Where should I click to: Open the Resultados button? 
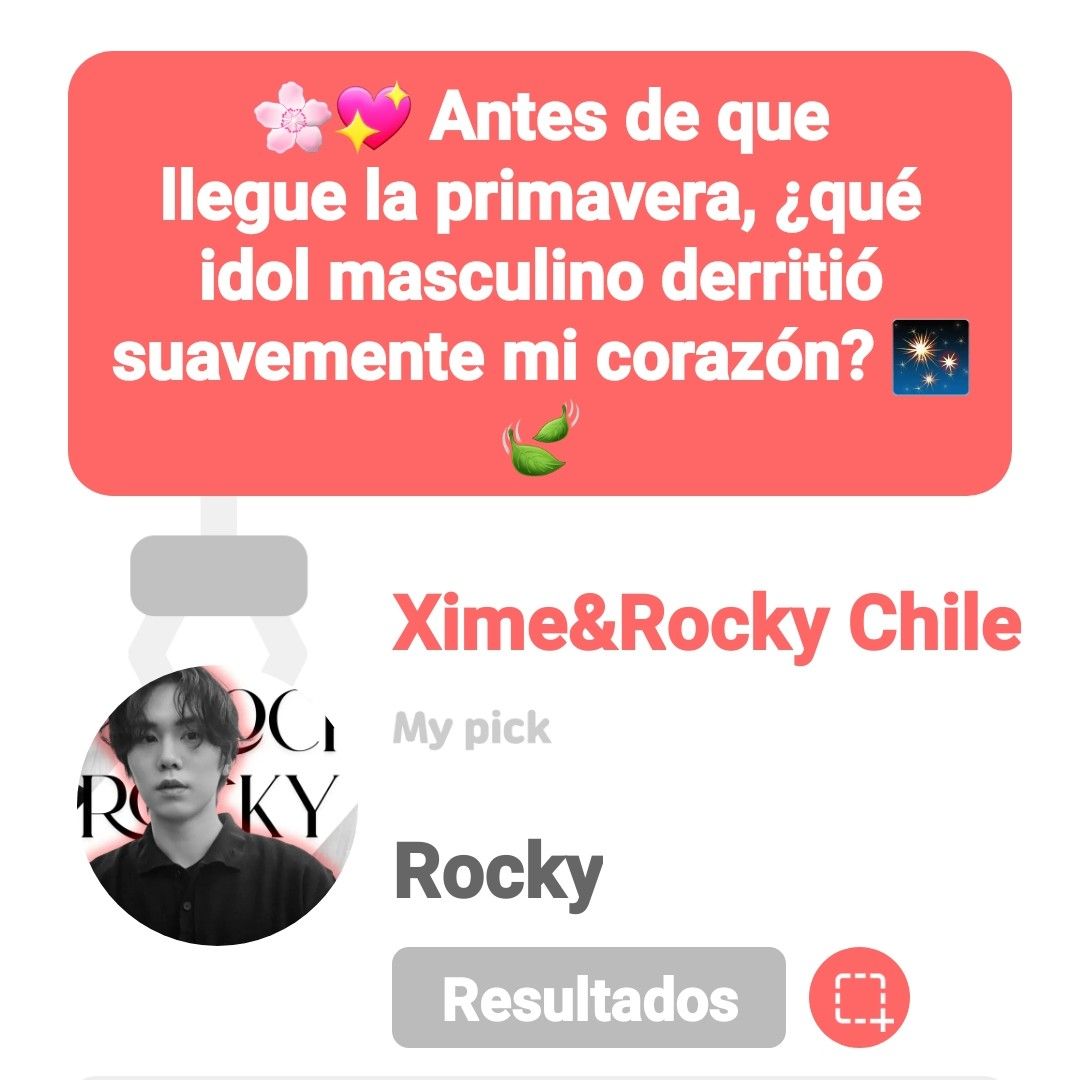pyautogui.click(x=589, y=997)
